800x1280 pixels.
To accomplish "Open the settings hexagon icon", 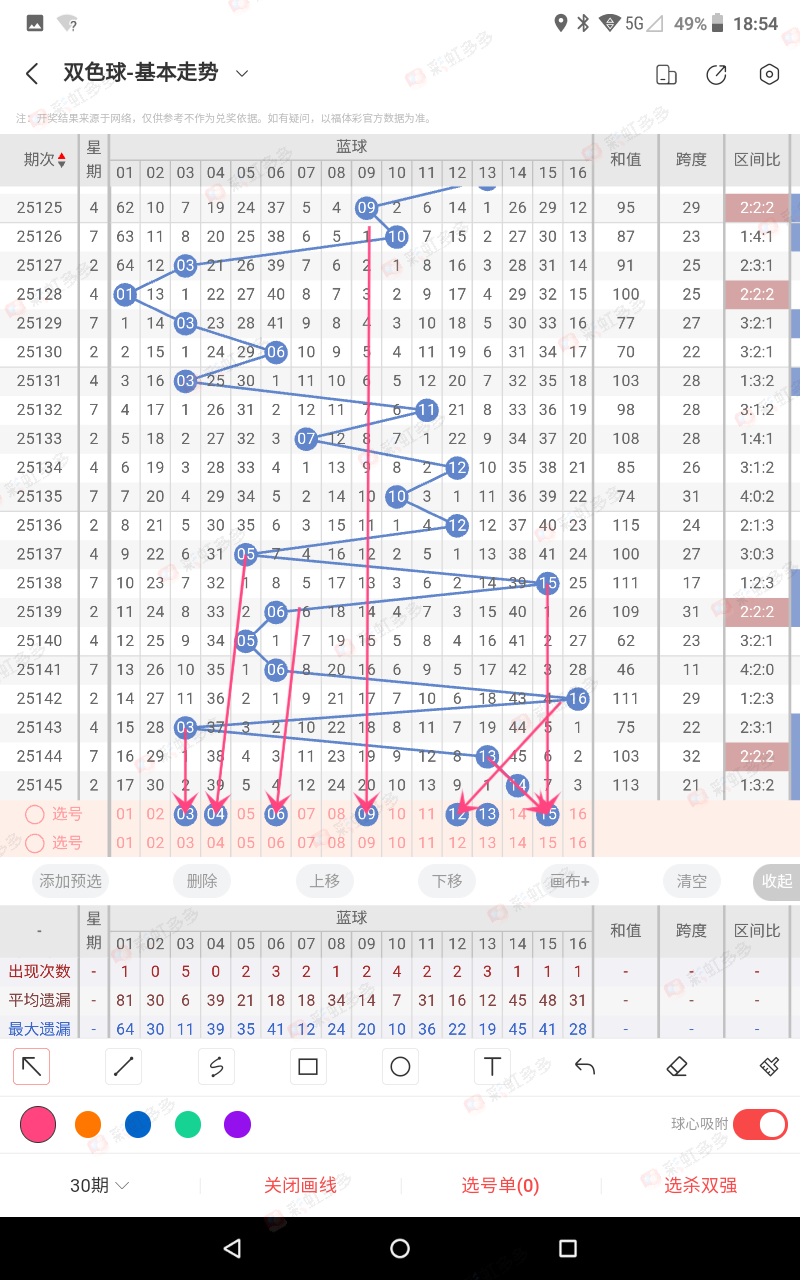I will pyautogui.click(x=769, y=74).
